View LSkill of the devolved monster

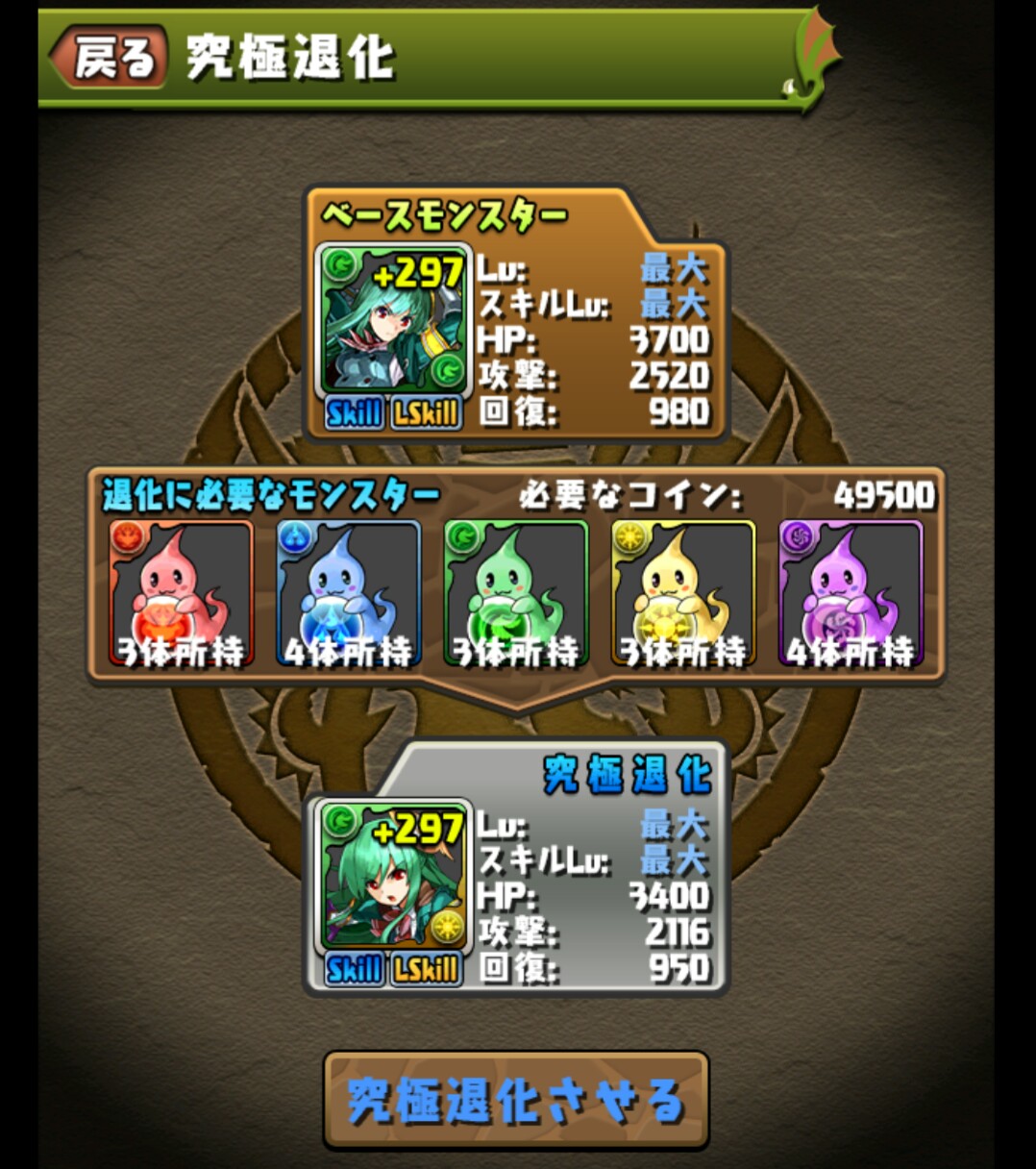(x=426, y=969)
